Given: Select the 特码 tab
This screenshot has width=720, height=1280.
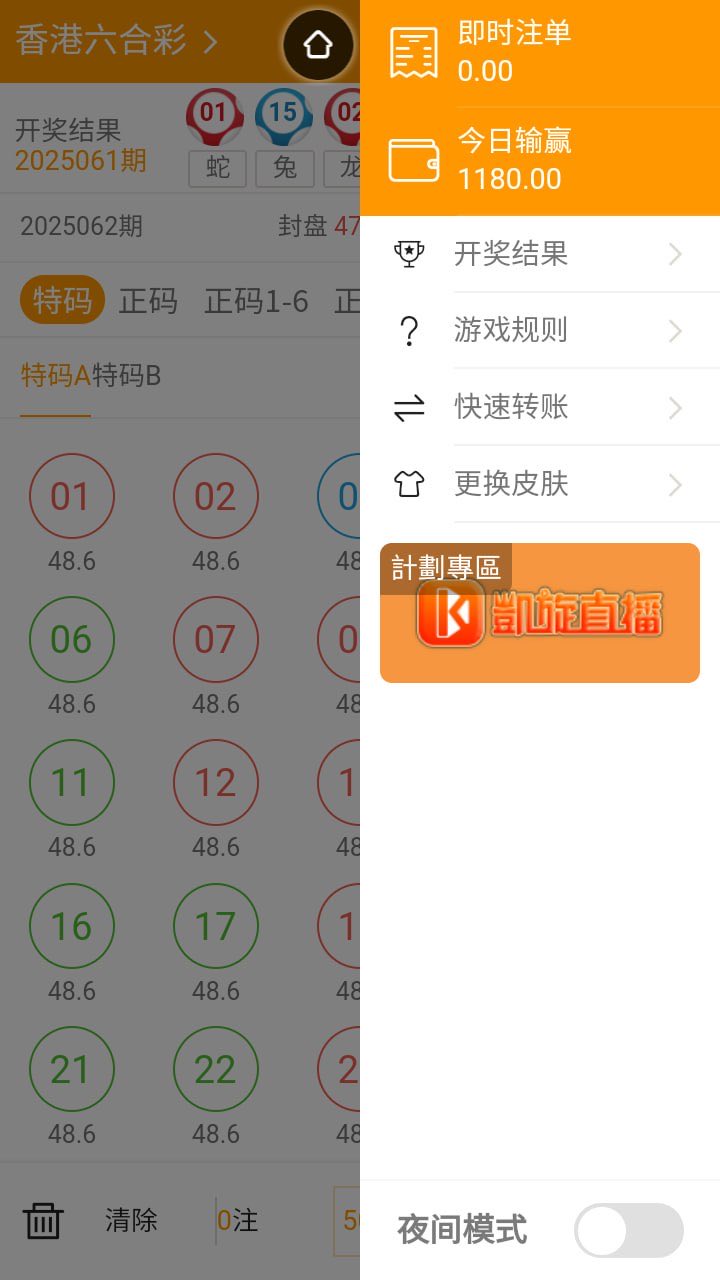Looking at the screenshot, I should 62,300.
